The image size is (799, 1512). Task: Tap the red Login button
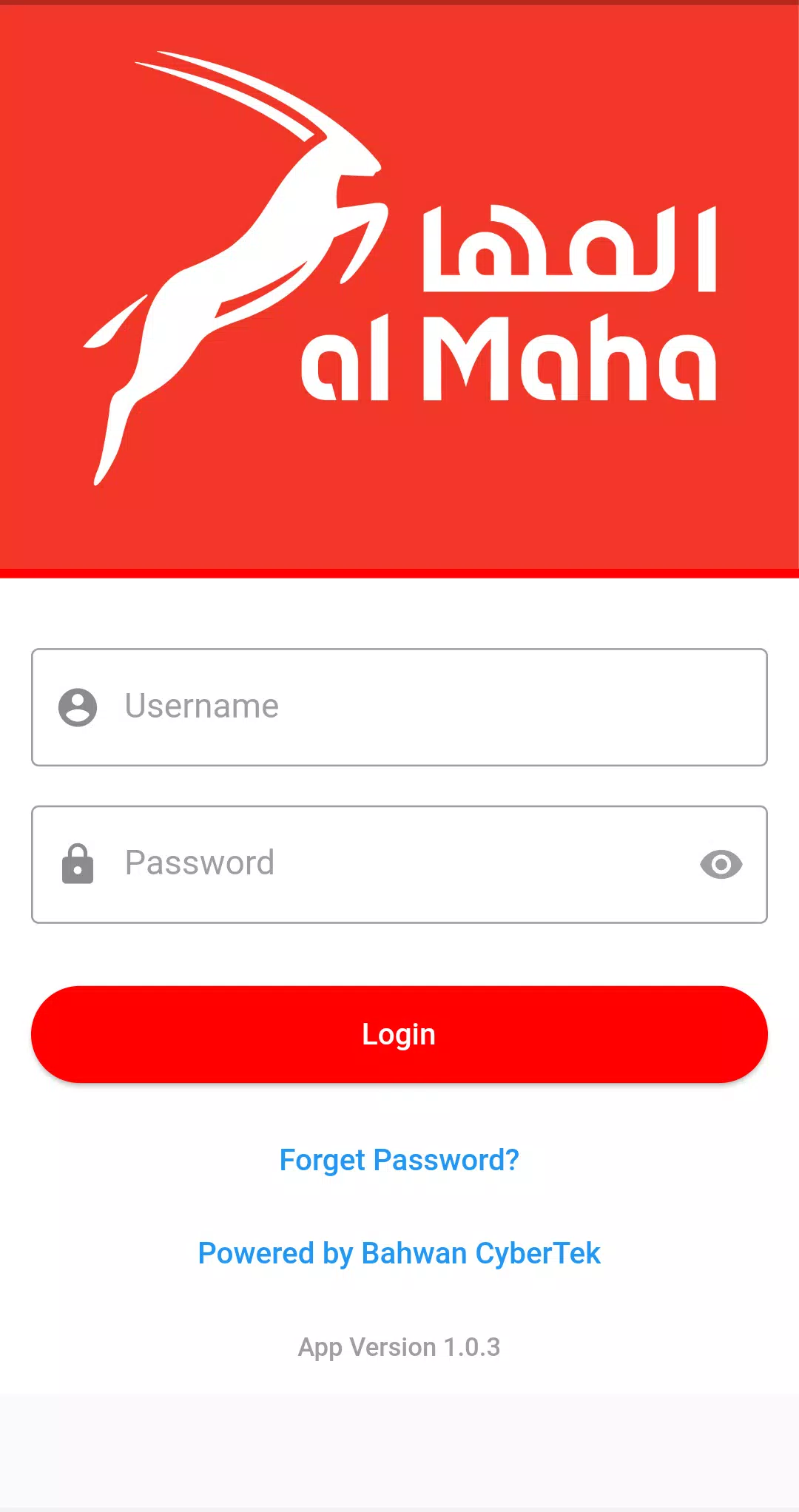[399, 1034]
